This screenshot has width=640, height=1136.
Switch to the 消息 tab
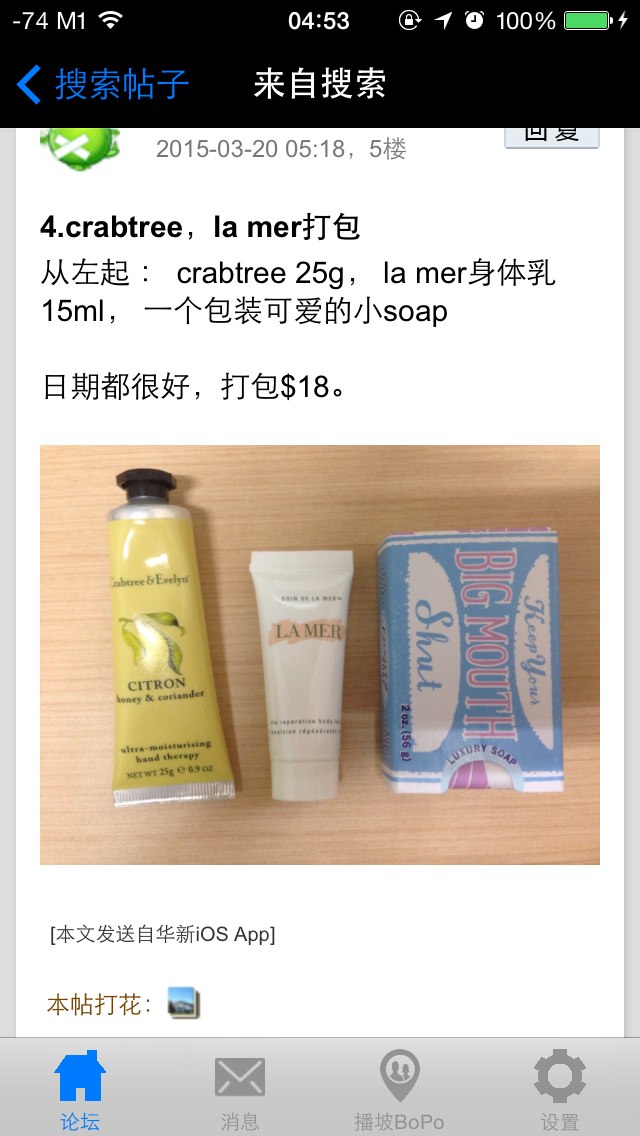240,1089
